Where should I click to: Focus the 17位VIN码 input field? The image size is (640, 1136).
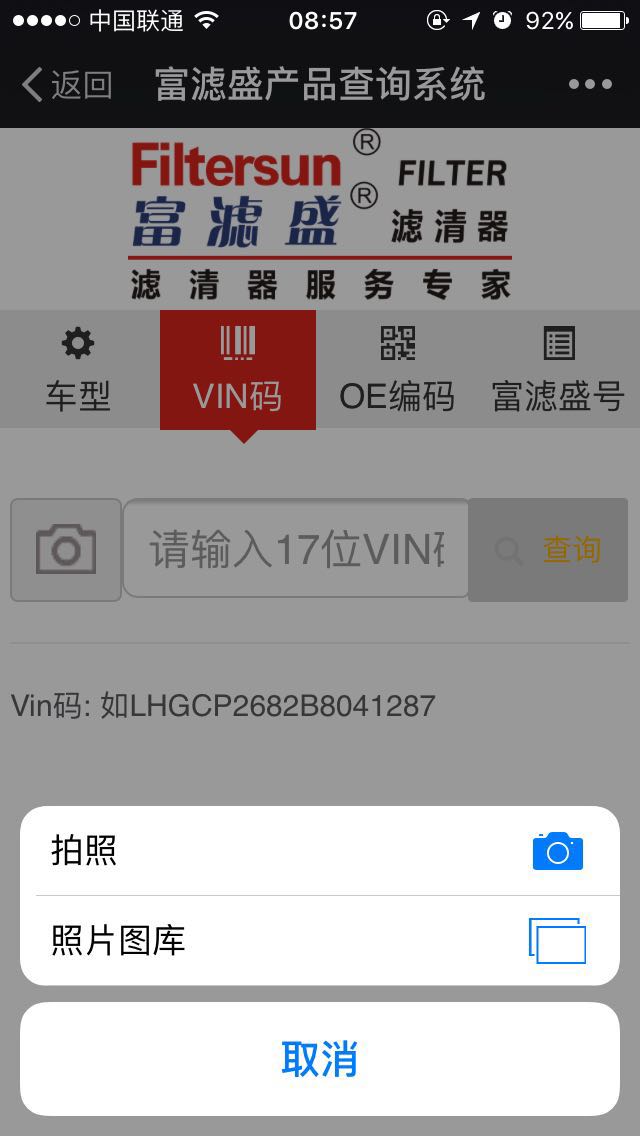(296, 548)
